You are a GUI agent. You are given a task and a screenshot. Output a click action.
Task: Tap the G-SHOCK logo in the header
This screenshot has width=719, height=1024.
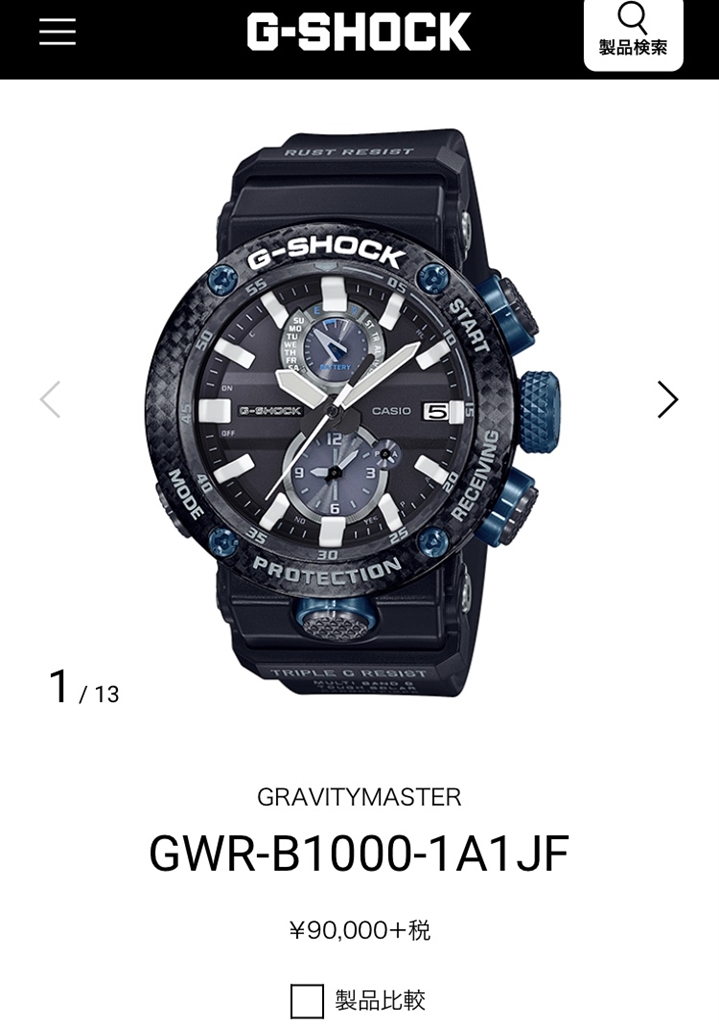(358, 32)
